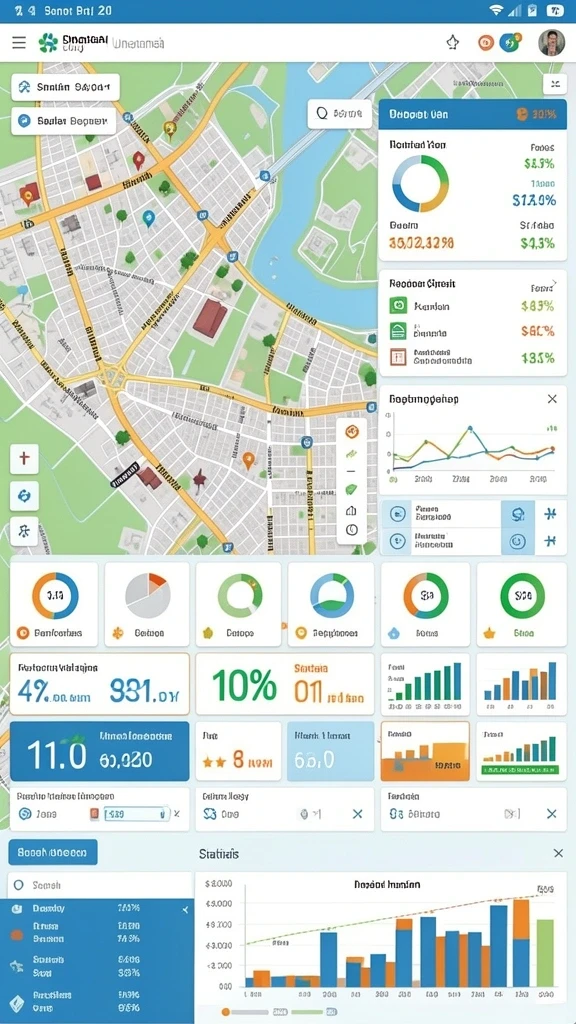Tap the star outline icon in the top bar

453,43
